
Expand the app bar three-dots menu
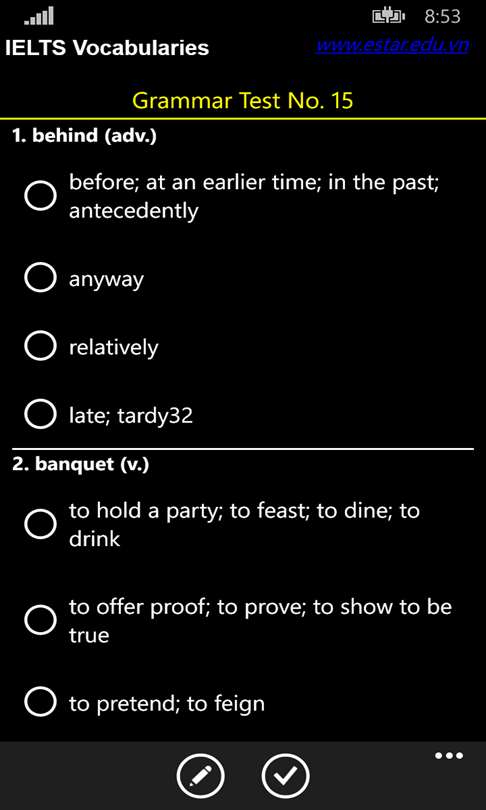pyautogui.click(x=449, y=756)
